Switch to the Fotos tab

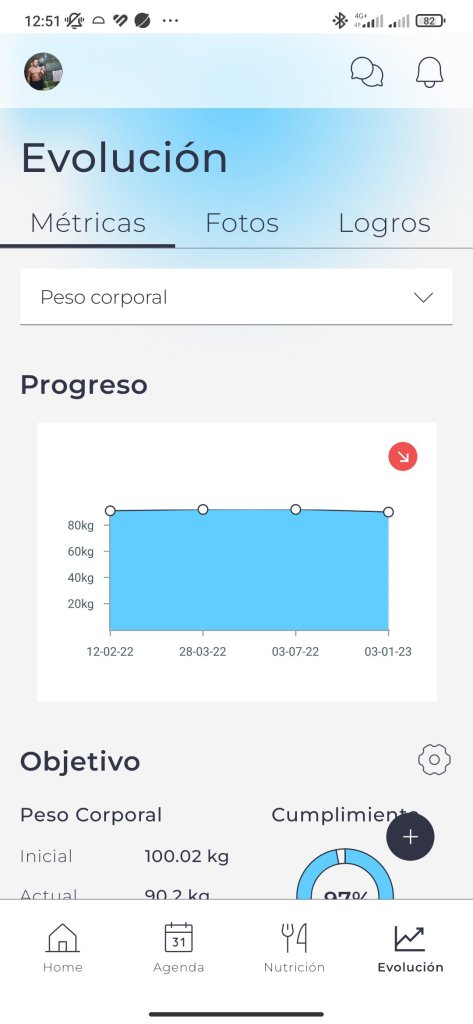[242, 223]
